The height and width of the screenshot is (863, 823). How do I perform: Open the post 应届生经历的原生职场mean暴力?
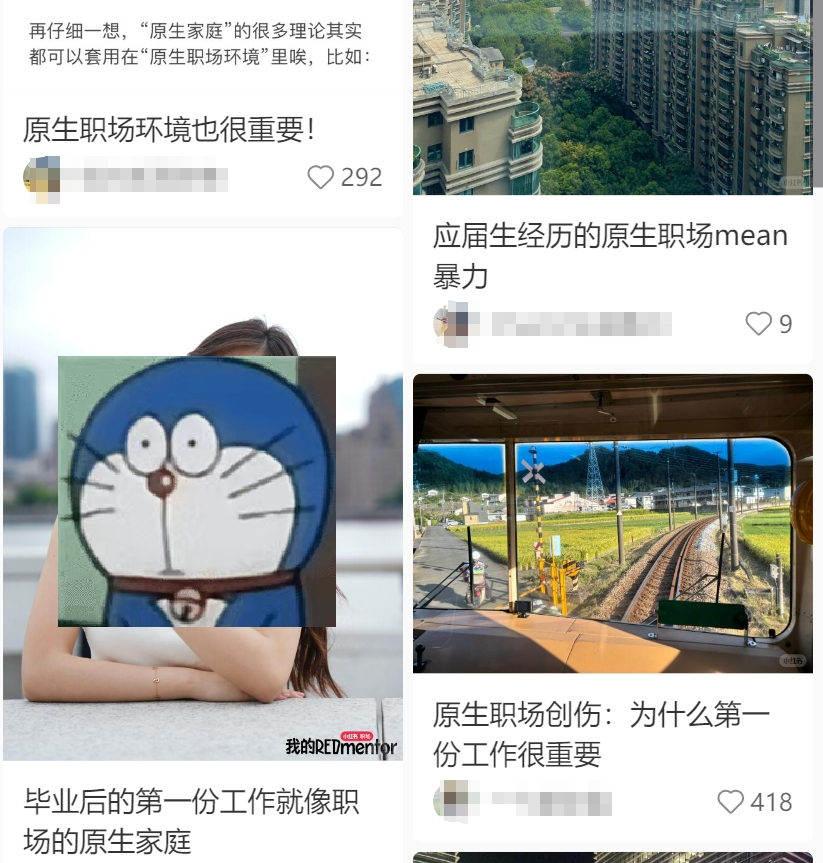[x=610, y=254]
